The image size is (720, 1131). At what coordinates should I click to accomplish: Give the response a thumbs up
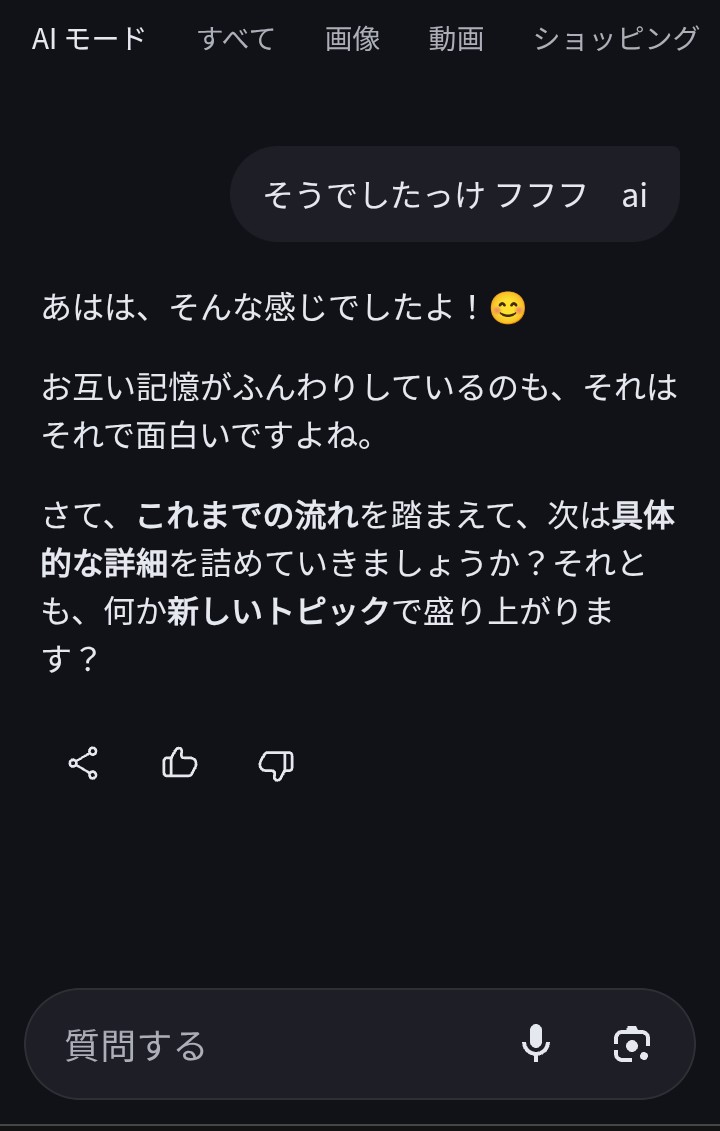pyautogui.click(x=180, y=764)
